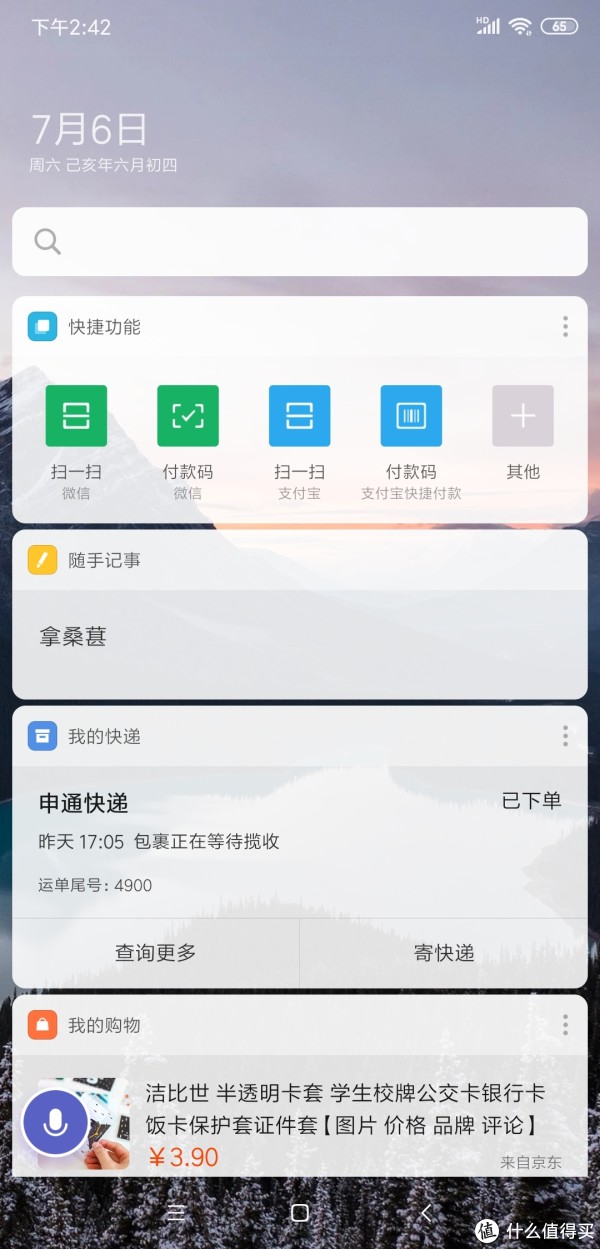View the 申通快递 package details

pos(300,840)
